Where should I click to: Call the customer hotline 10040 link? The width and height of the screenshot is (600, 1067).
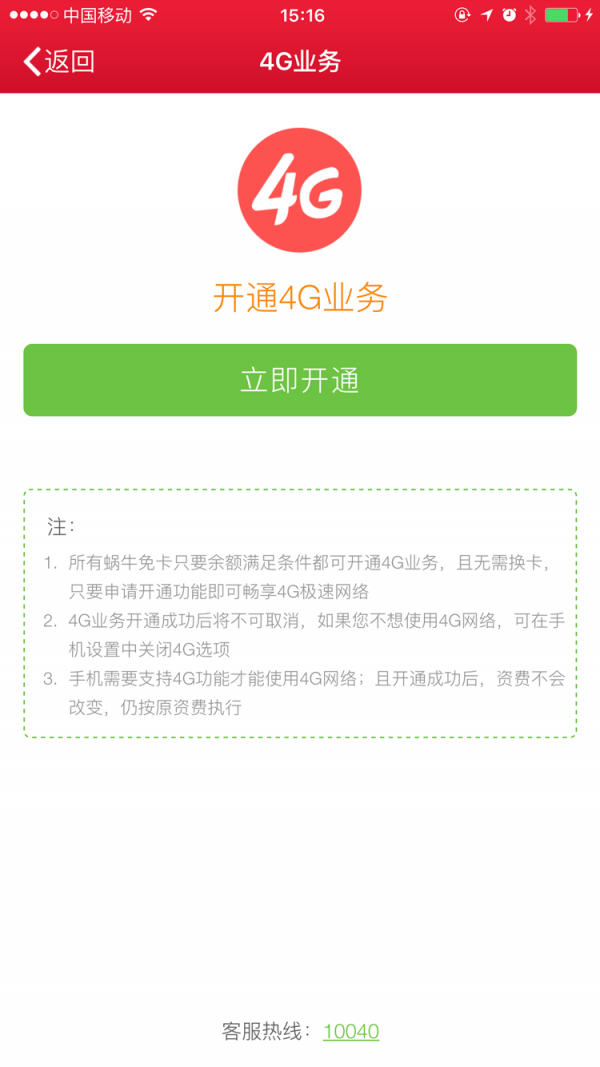pos(350,1031)
